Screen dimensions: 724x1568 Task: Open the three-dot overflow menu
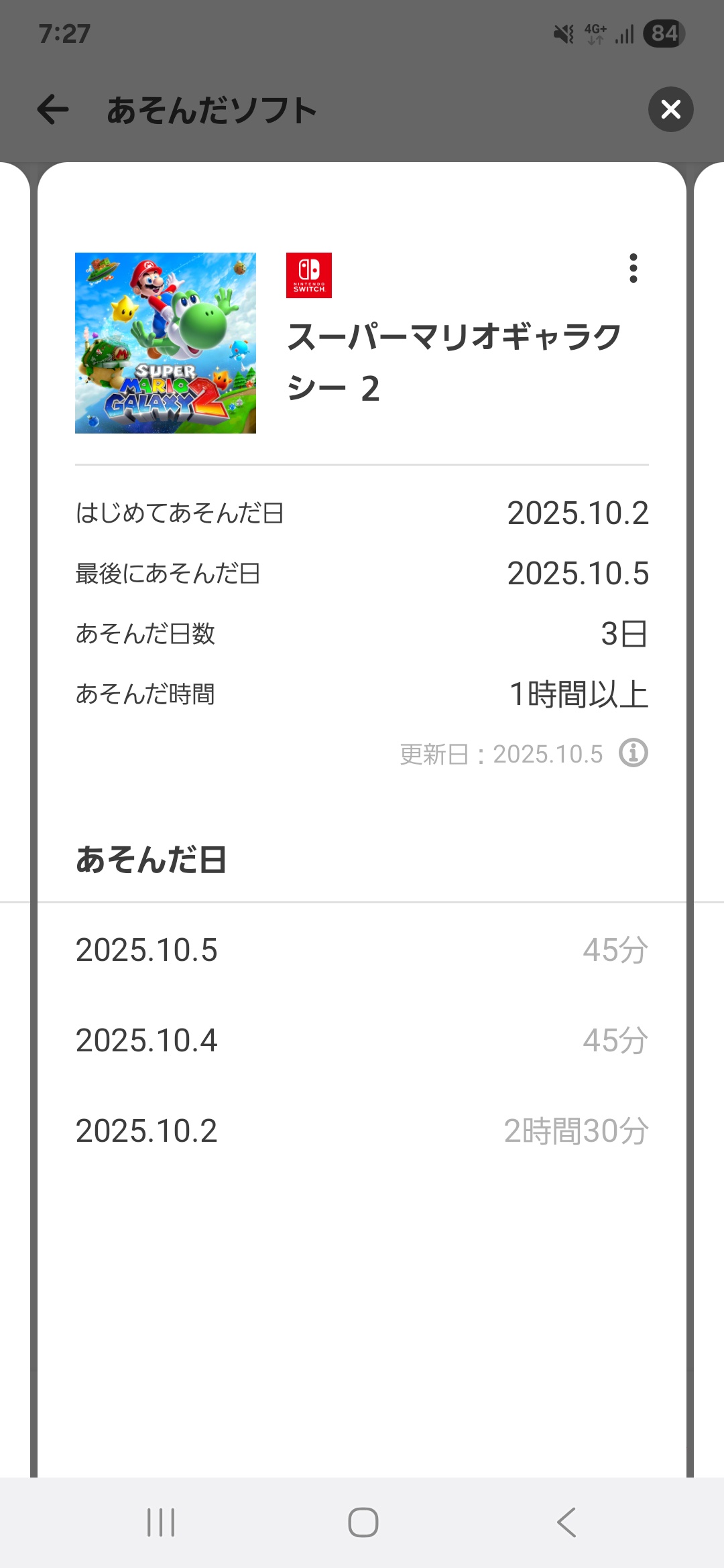tap(633, 268)
